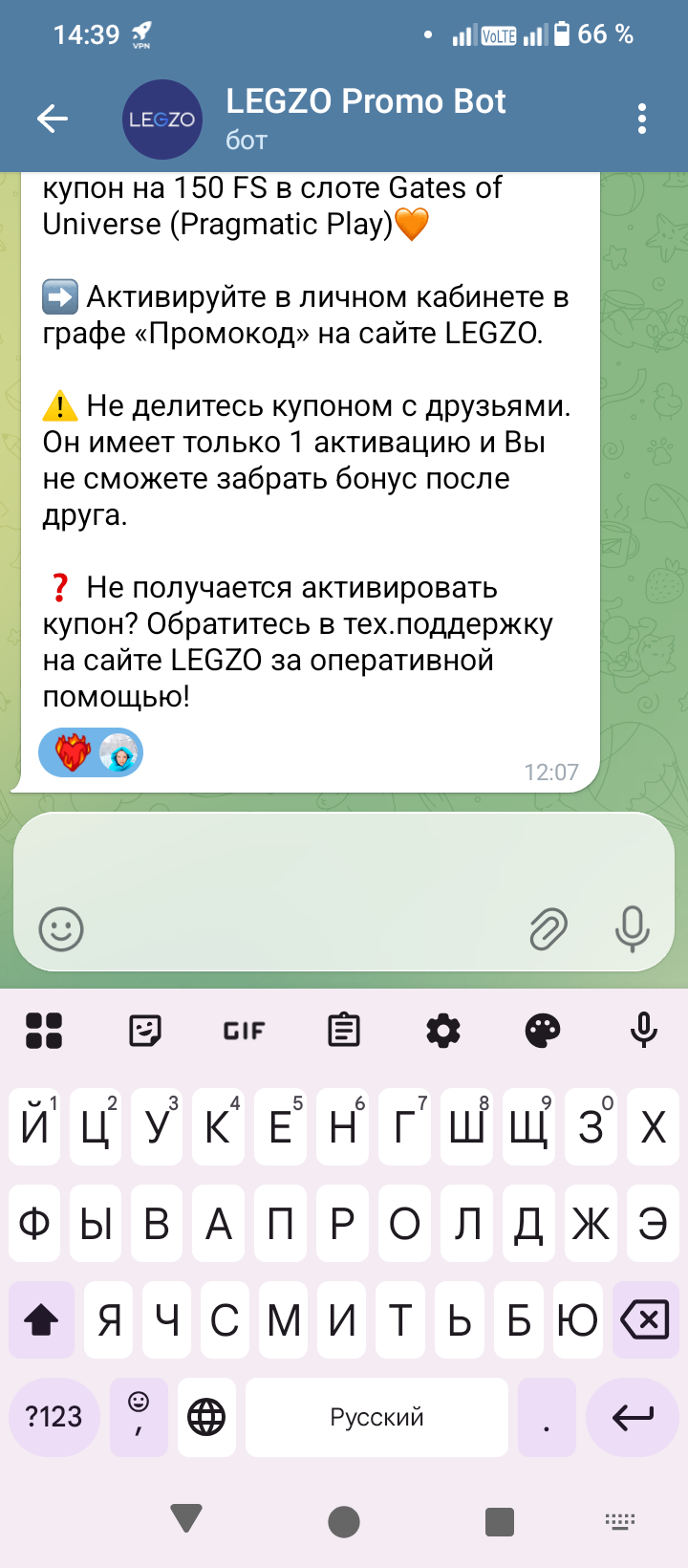Switch keyboard language with globe key
688x1568 pixels.
(x=206, y=1417)
